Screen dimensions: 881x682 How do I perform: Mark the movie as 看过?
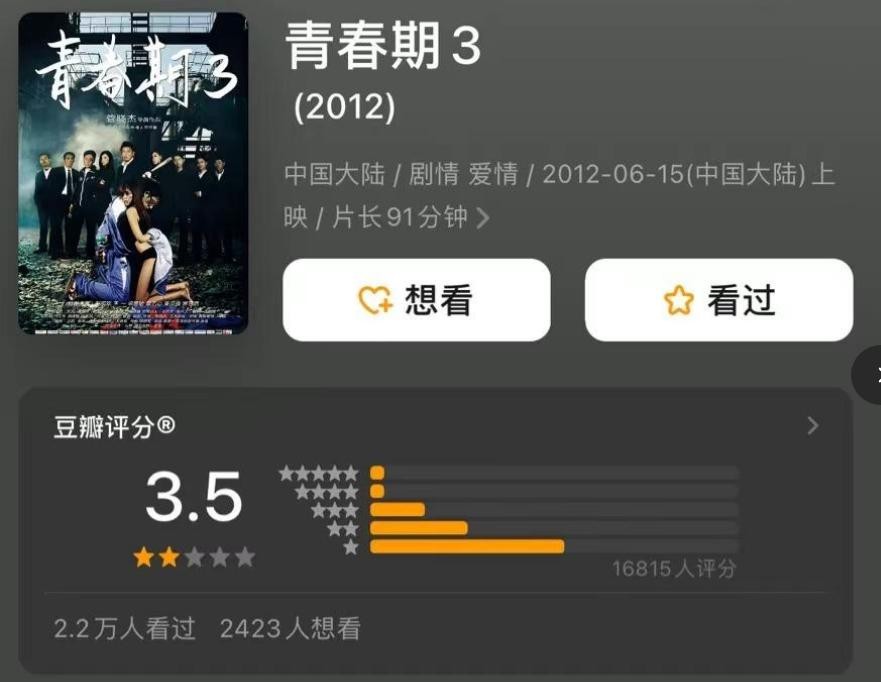(718, 300)
